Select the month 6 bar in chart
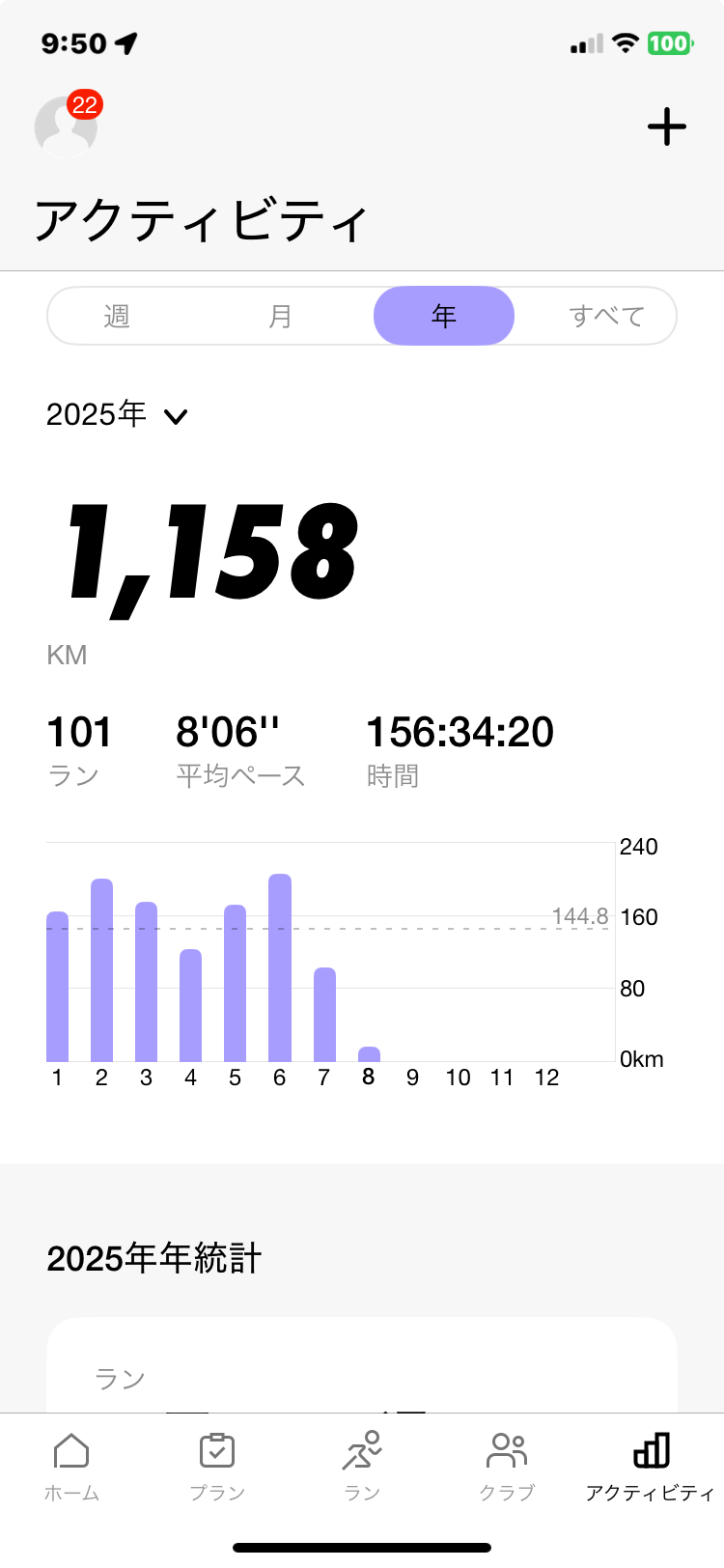Image resolution: width=724 pixels, height=1568 pixels. 280,967
